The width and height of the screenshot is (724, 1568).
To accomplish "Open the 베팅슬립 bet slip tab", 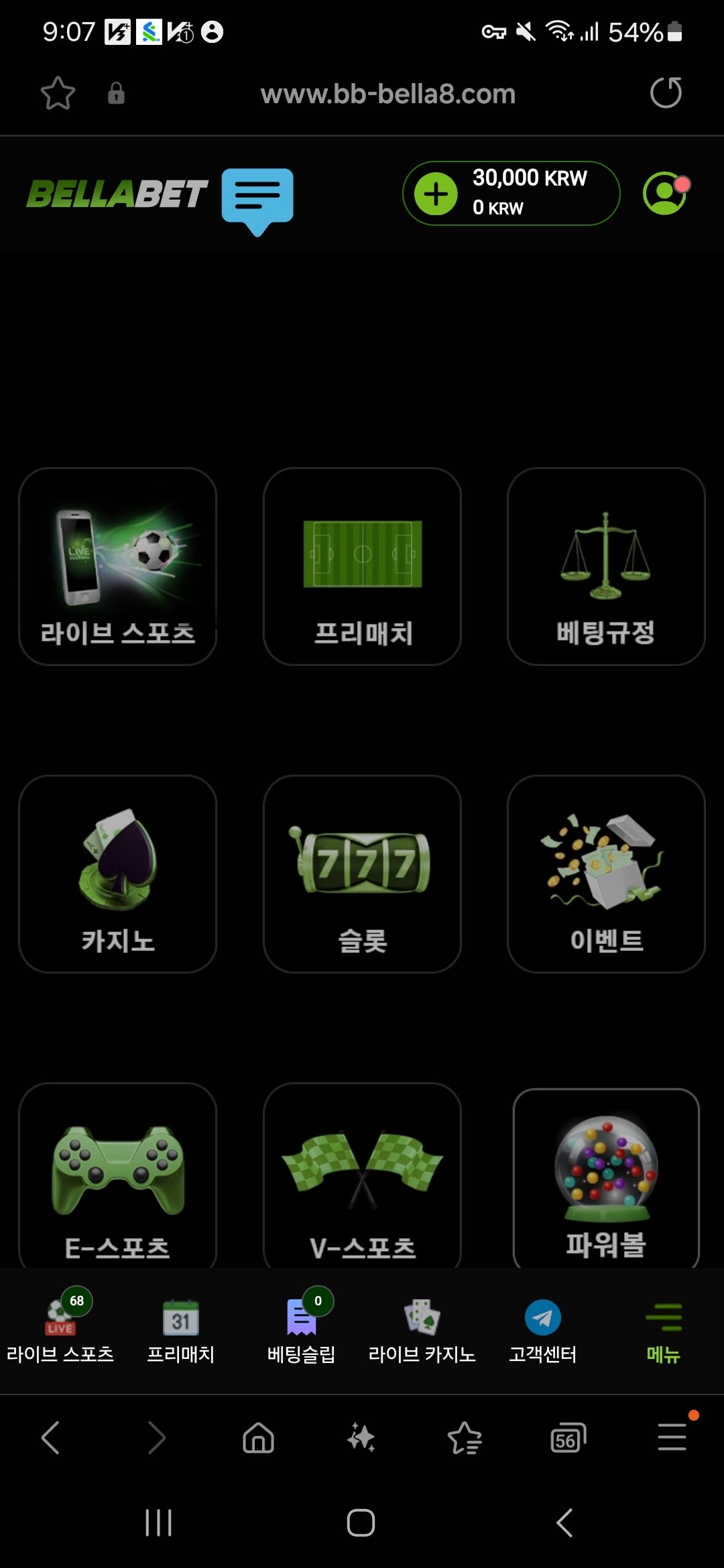I will (302, 1331).
